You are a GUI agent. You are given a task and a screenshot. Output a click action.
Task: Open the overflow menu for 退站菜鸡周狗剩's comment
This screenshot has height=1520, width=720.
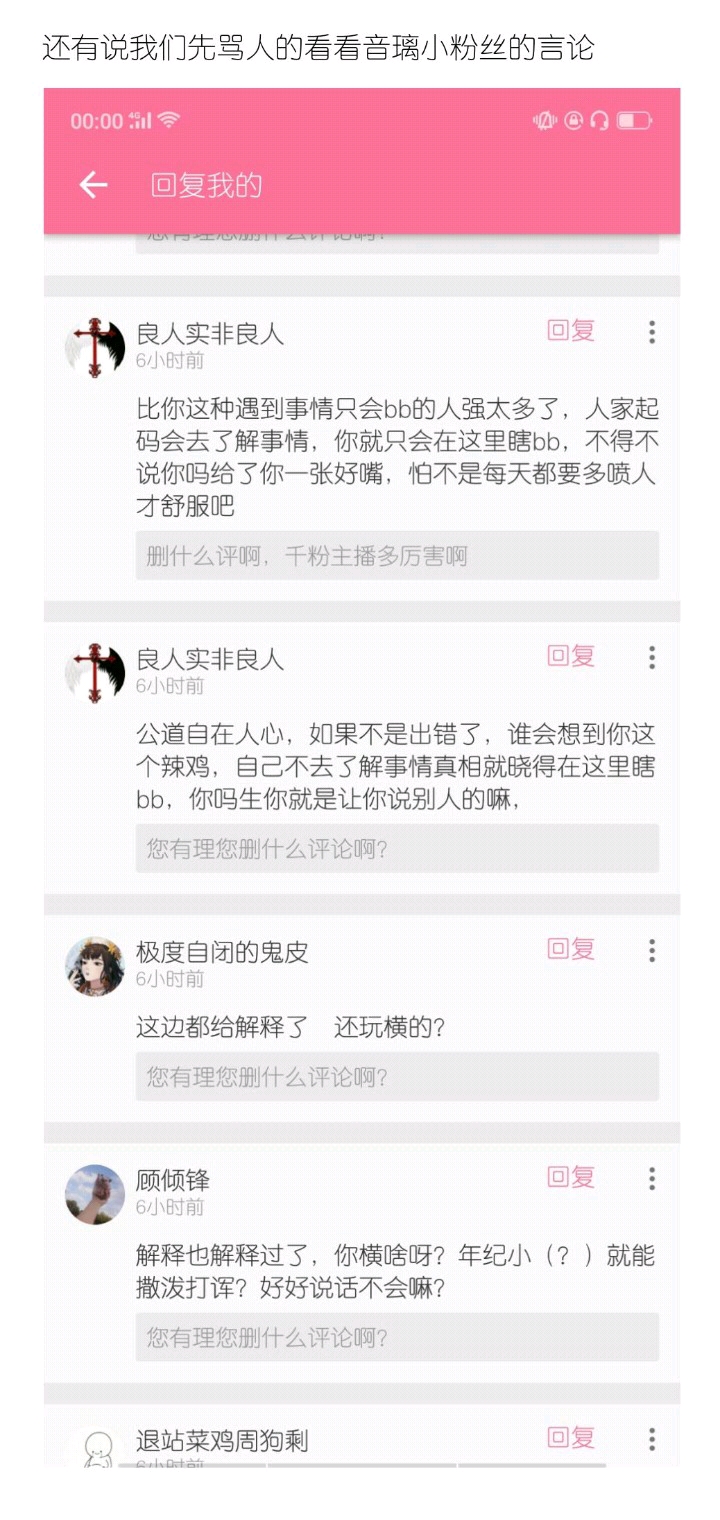click(x=652, y=1439)
